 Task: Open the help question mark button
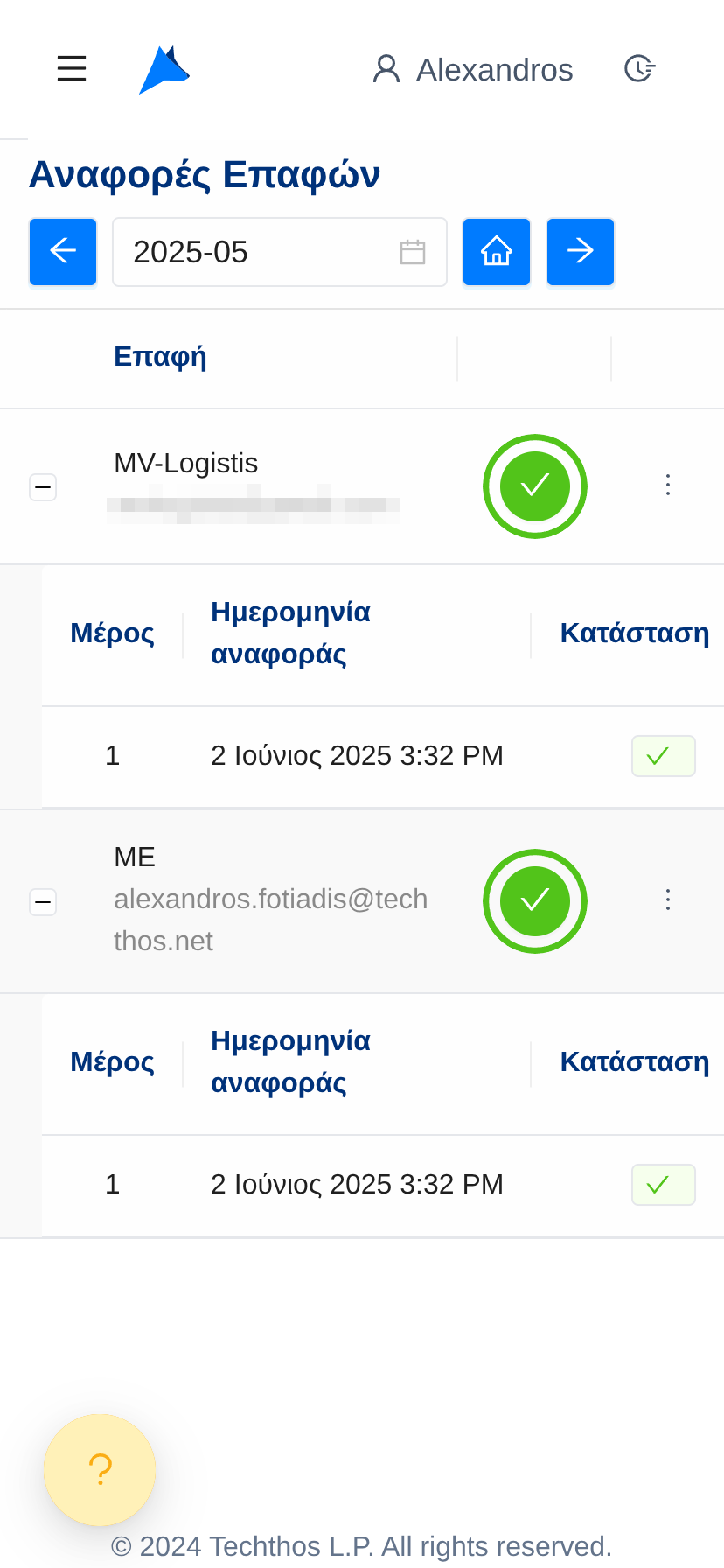100,1470
